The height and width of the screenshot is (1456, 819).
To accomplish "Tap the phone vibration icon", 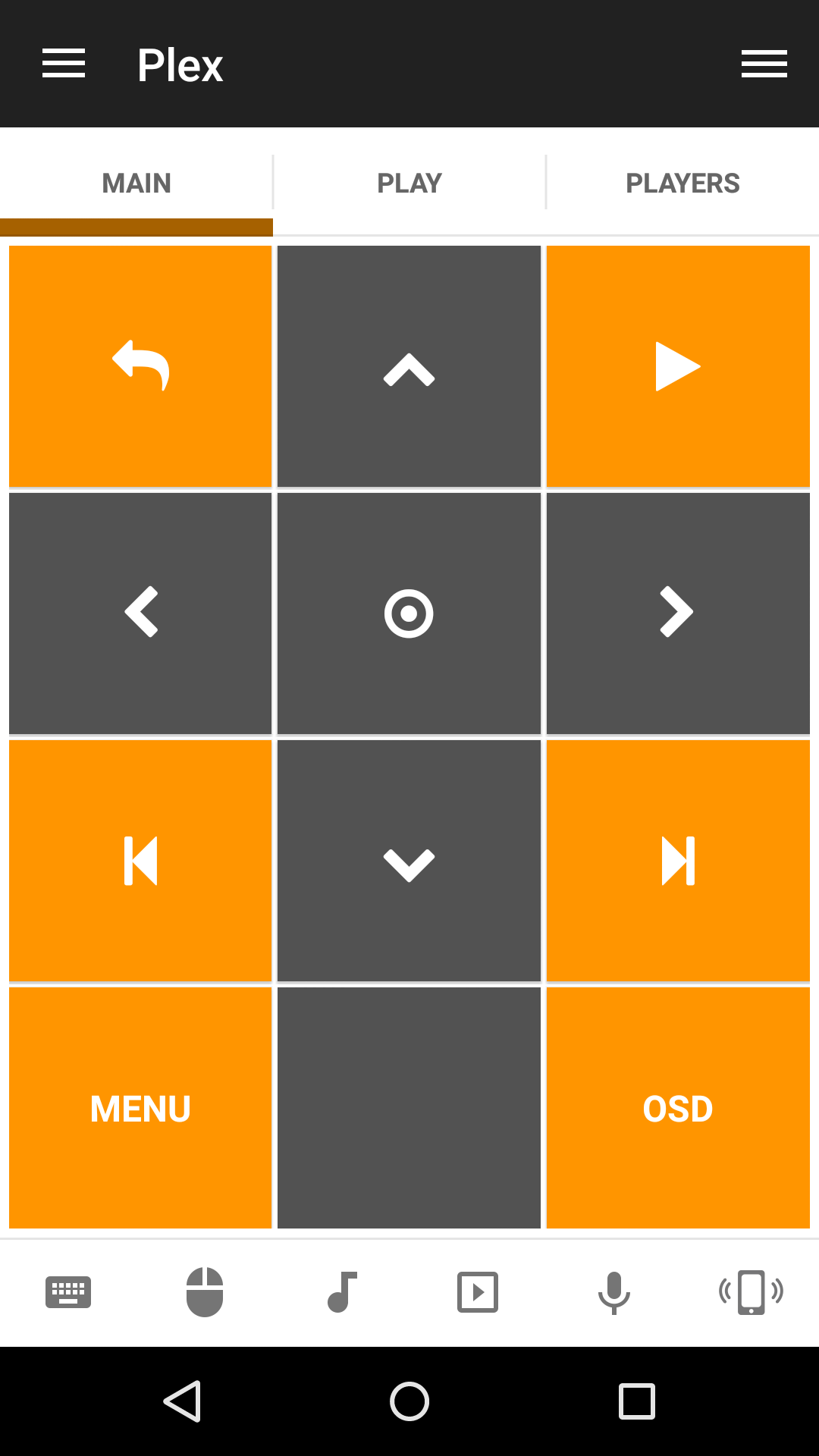I will pos(751,1292).
